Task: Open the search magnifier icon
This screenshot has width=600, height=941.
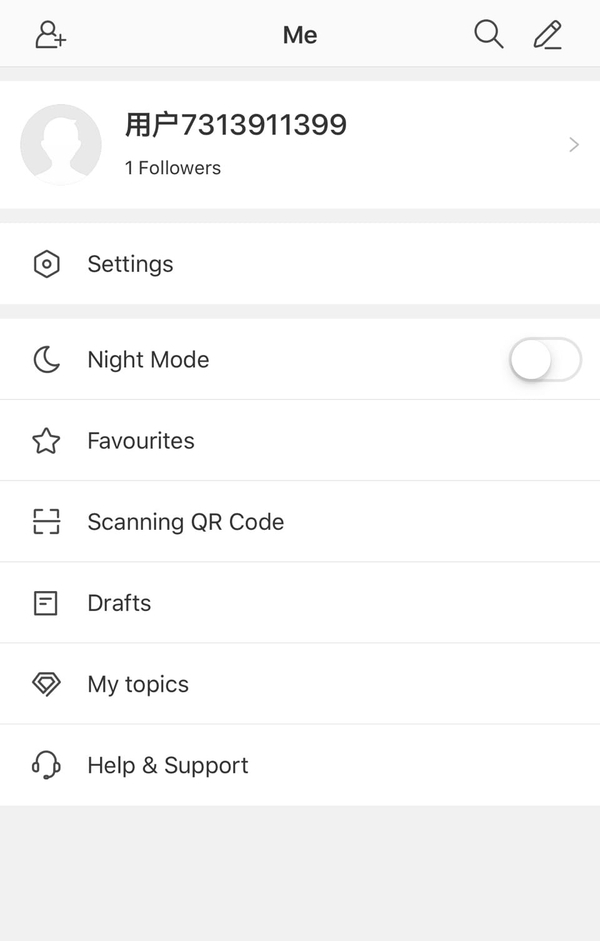Action: tap(488, 35)
